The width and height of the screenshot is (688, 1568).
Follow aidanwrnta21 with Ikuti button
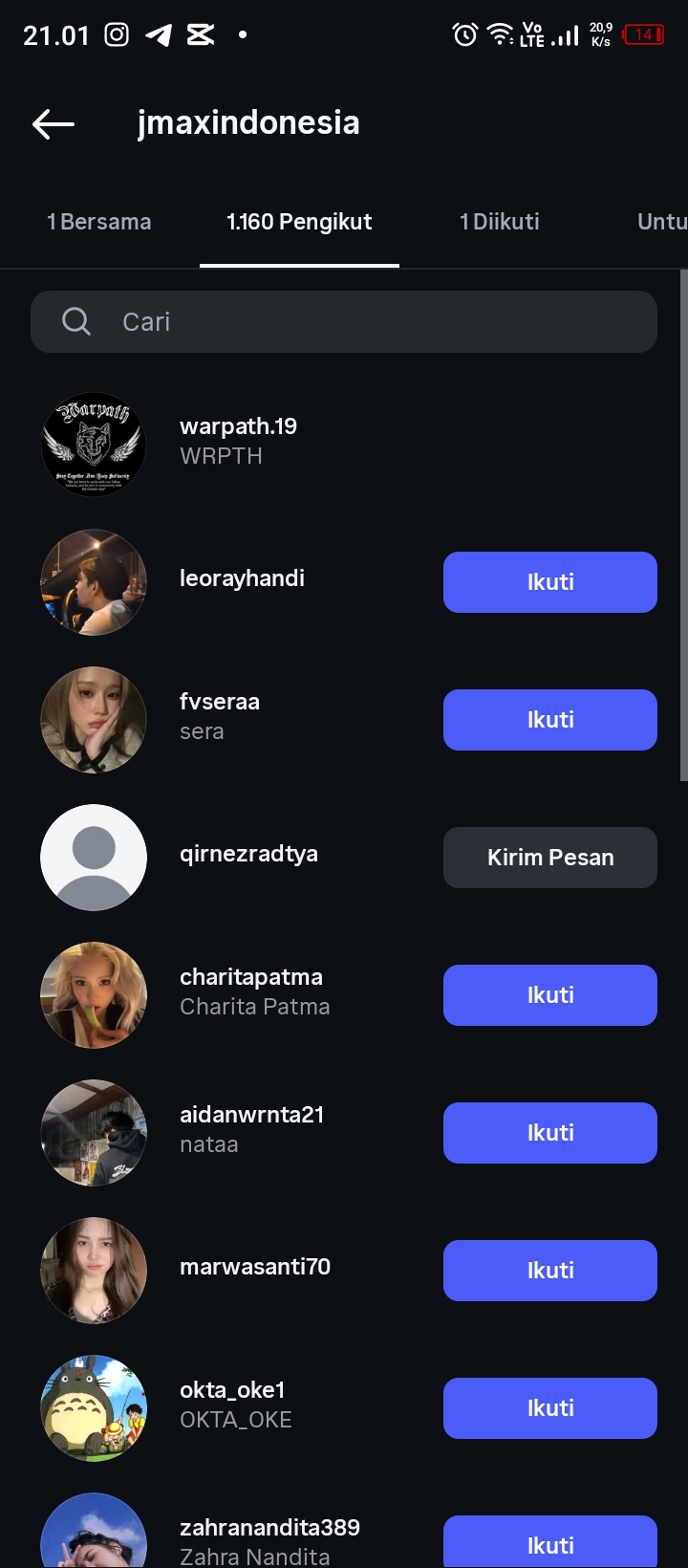549,1133
